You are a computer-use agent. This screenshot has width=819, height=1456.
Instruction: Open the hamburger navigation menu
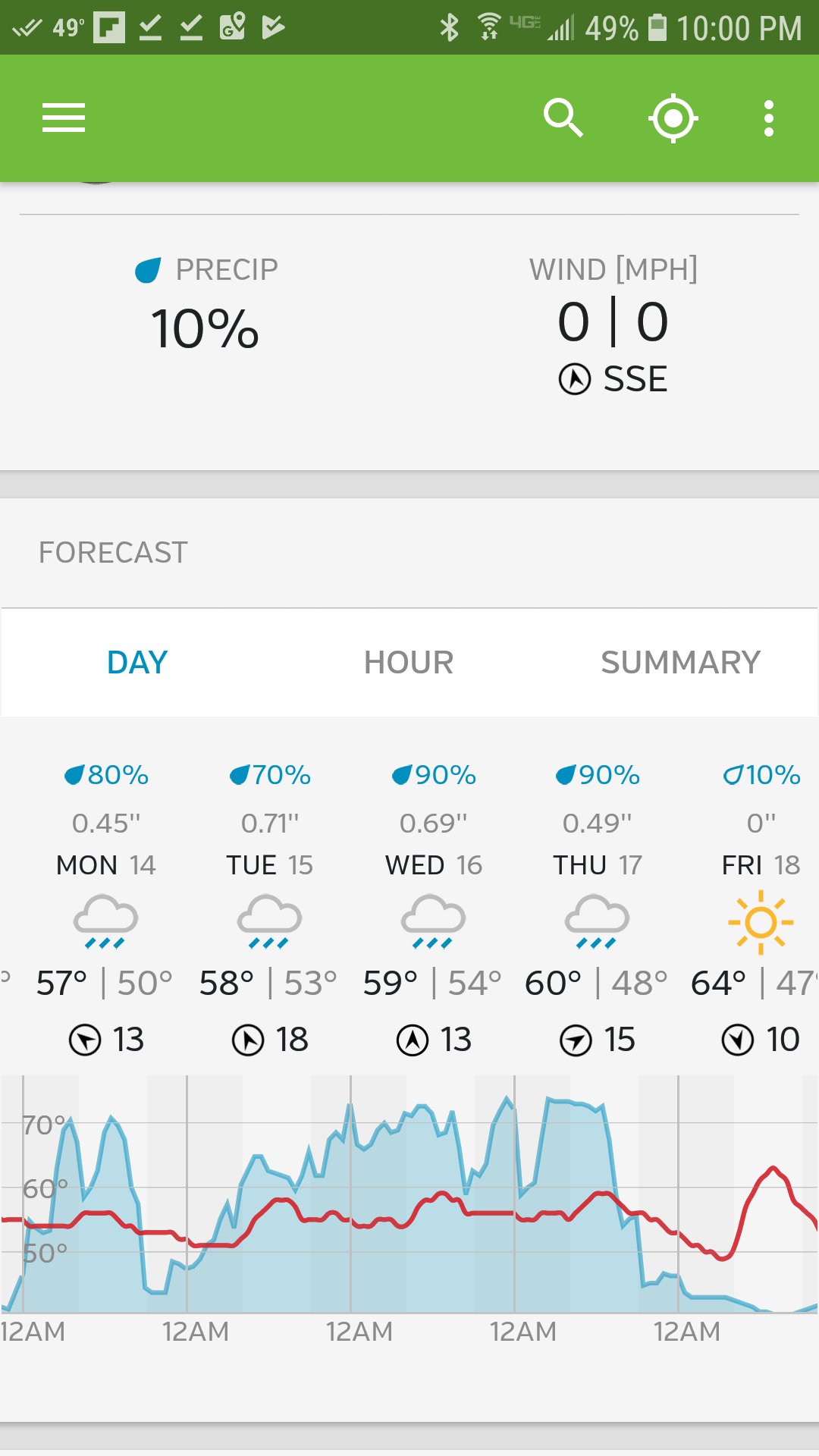coord(64,118)
